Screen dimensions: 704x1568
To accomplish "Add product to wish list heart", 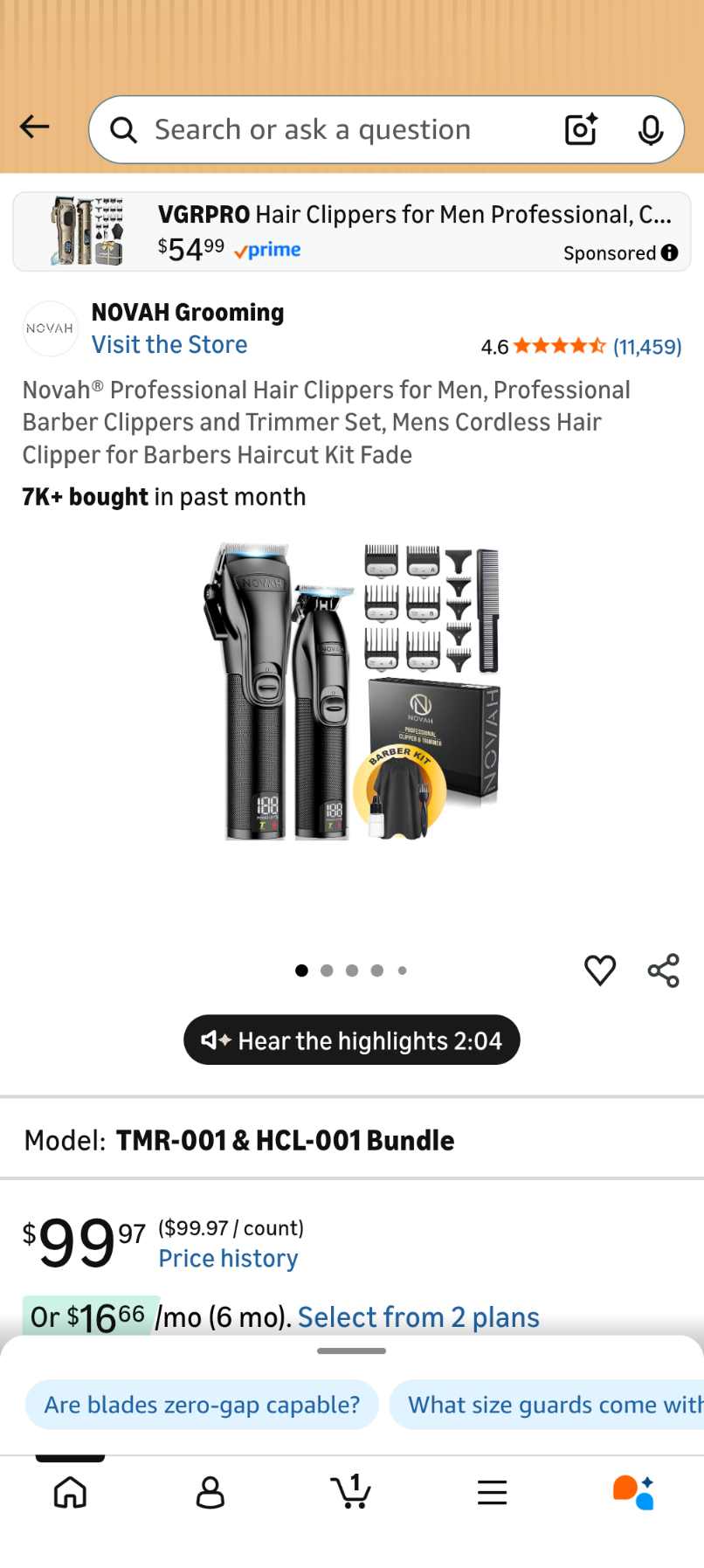I will tap(599, 970).
